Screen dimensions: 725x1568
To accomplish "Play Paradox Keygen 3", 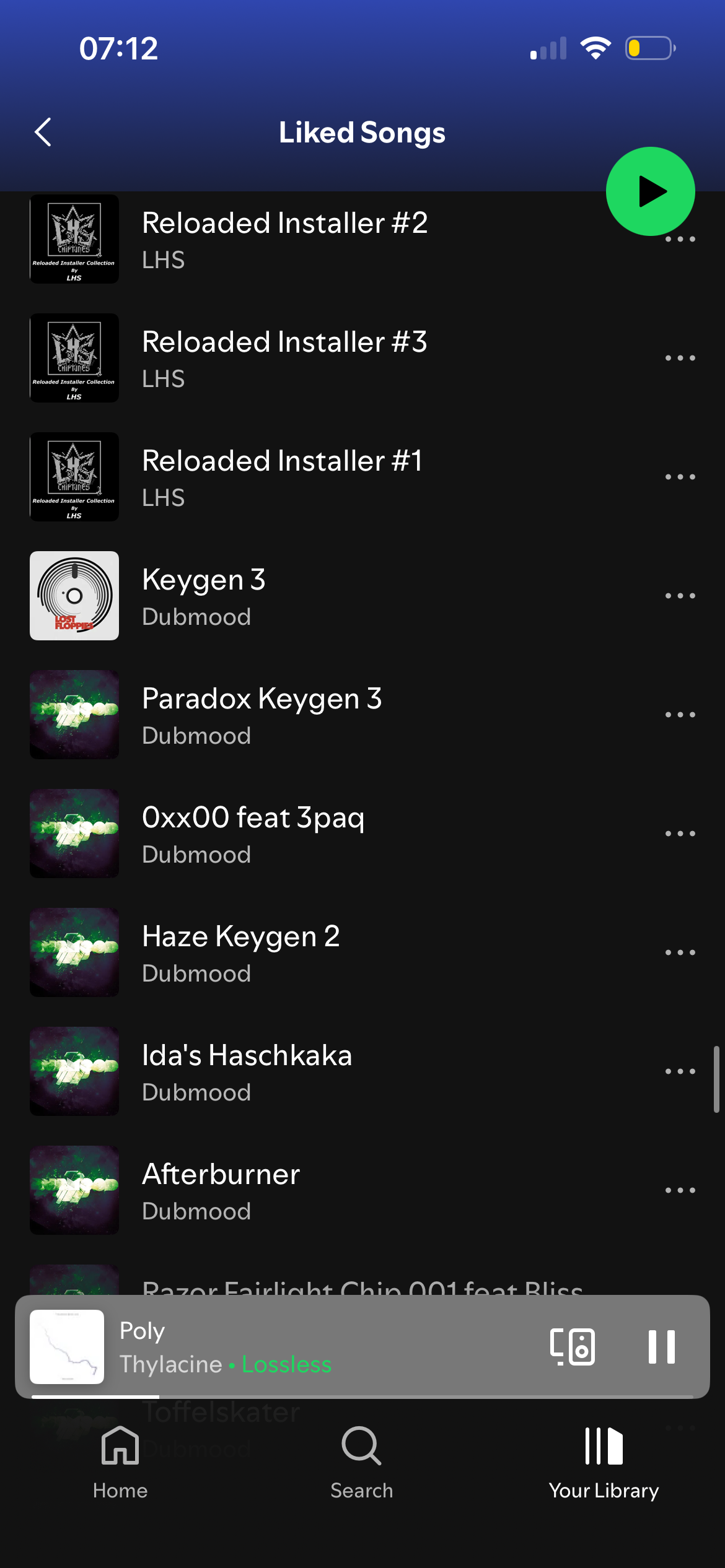I will 261,715.
